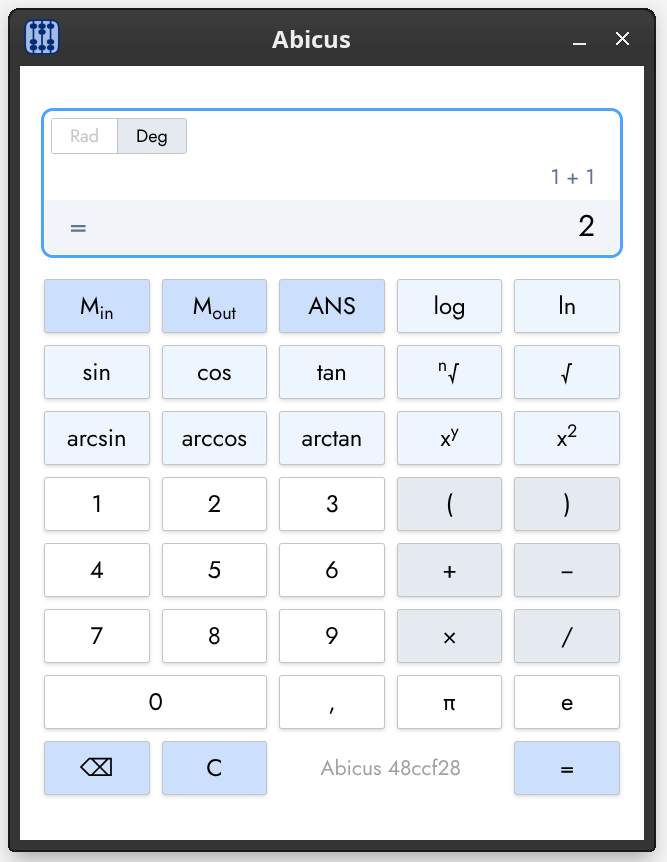The width and height of the screenshot is (667, 862).
Task: Delete the last character with backspace
Action: (97, 768)
